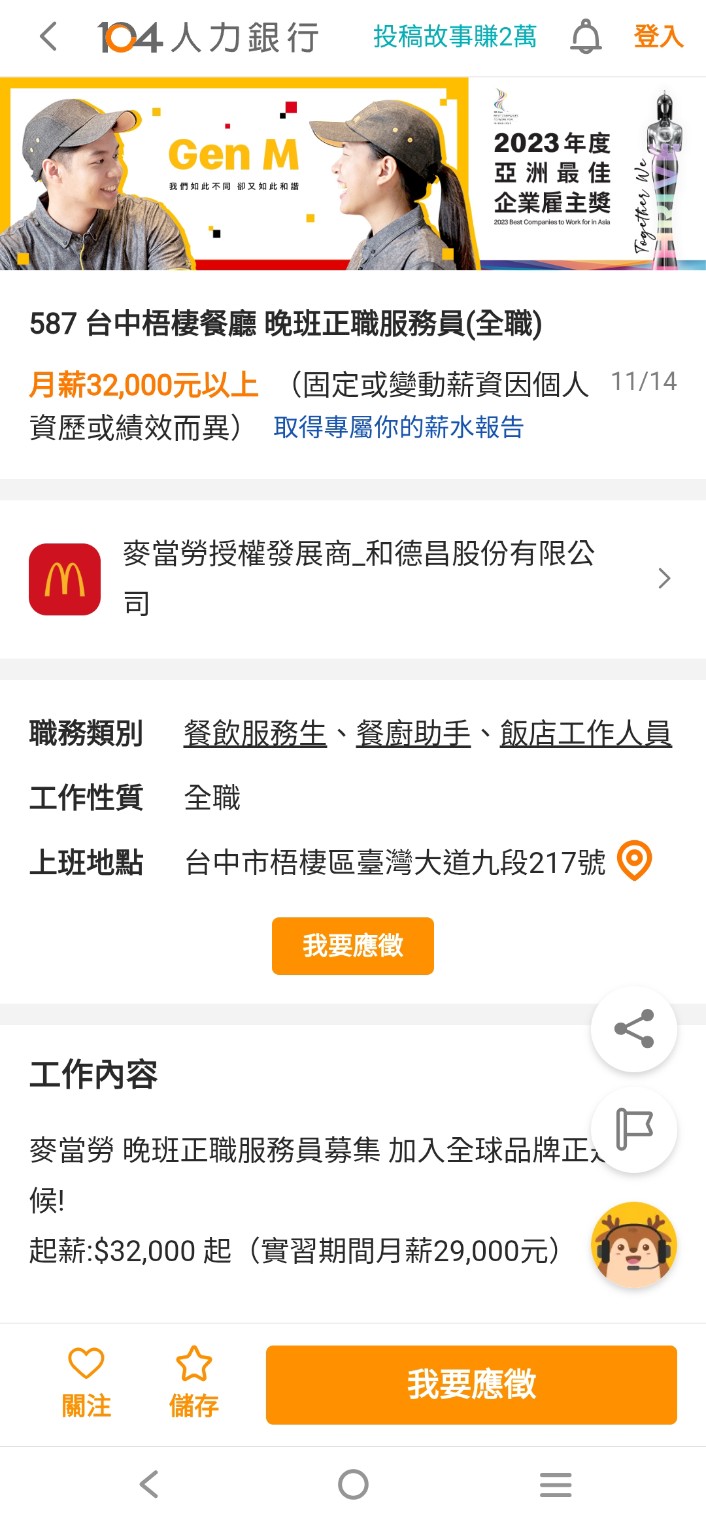Tap 登入 to log in
Image resolution: width=706 pixels, height=1522 pixels.
pyautogui.click(x=658, y=38)
